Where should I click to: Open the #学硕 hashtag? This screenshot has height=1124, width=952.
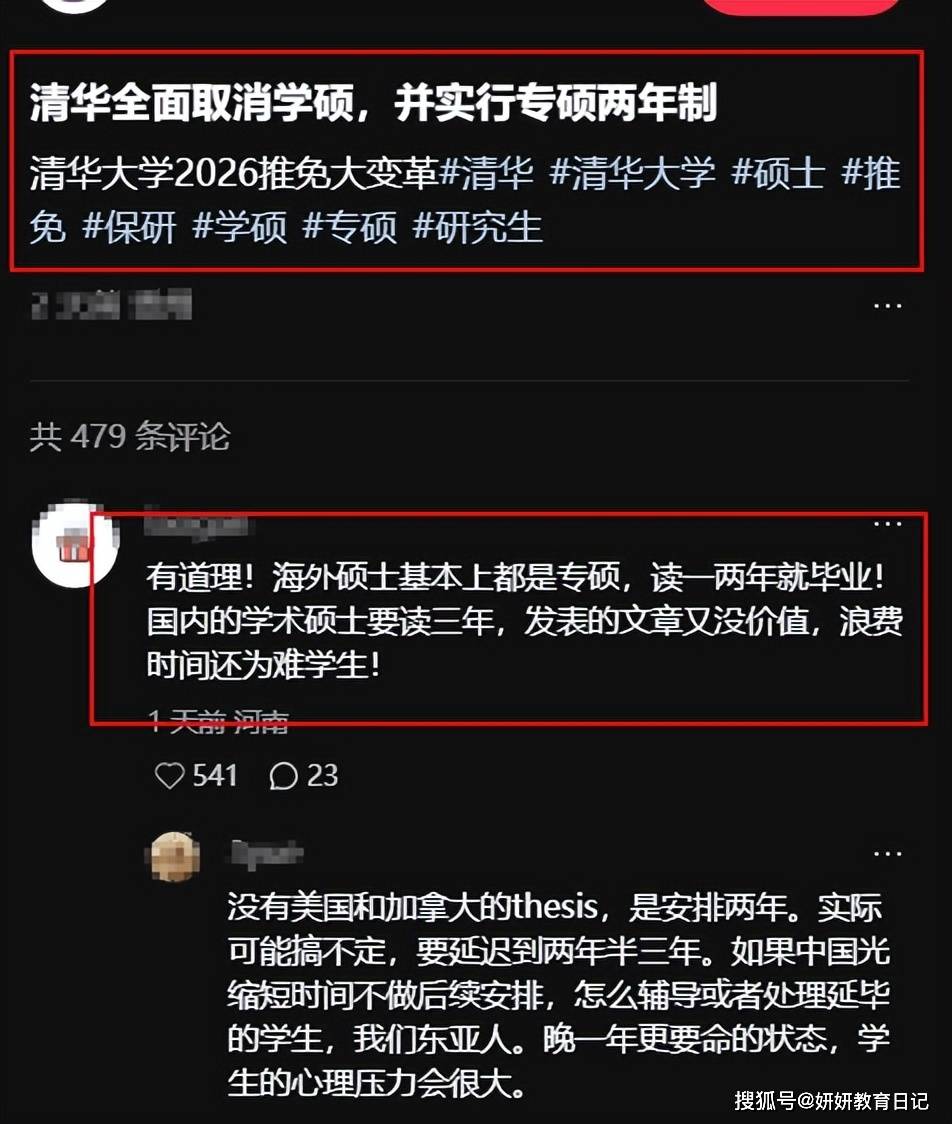click(x=239, y=228)
